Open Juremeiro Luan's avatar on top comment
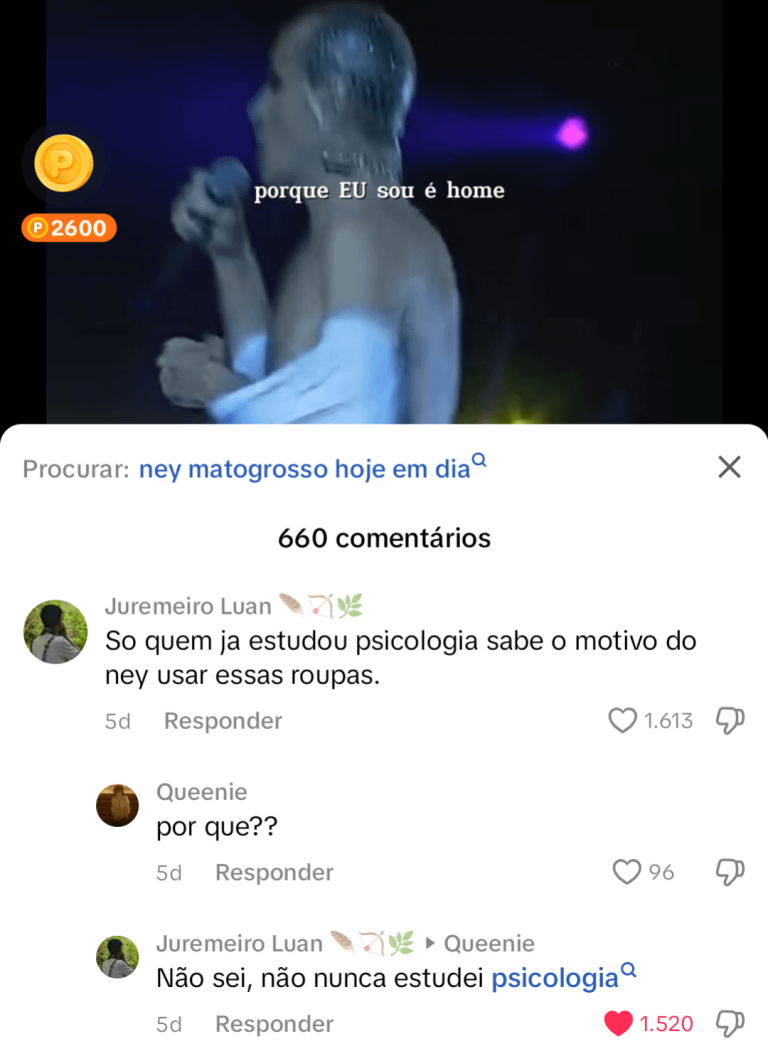This screenshot has height=1056, width=768. (x=55, y=632)
